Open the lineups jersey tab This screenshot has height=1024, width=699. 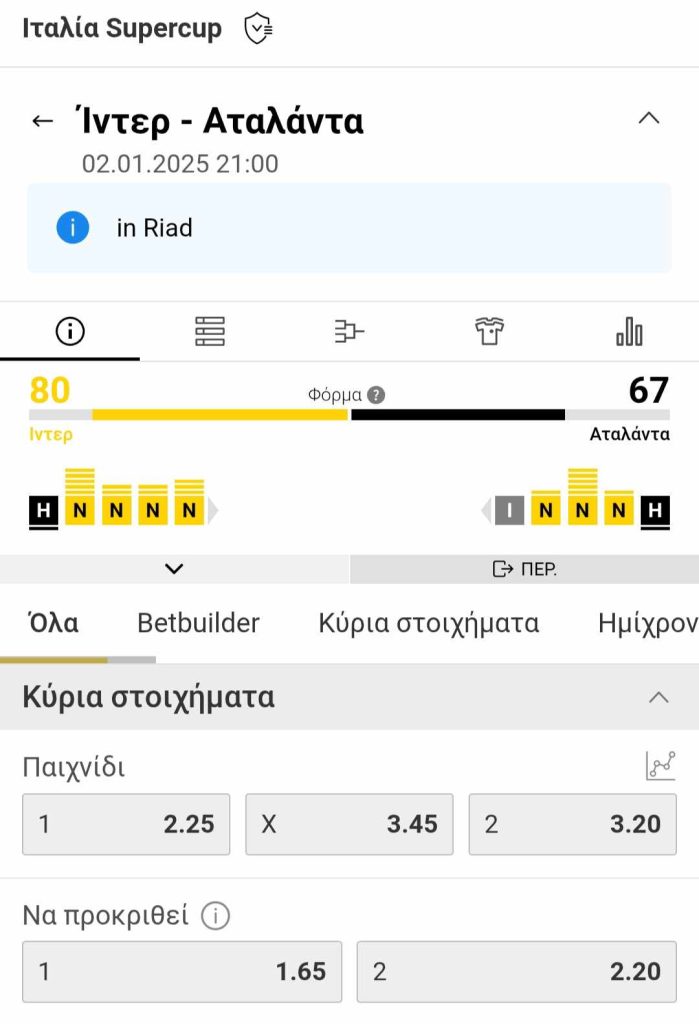(489, 331)
